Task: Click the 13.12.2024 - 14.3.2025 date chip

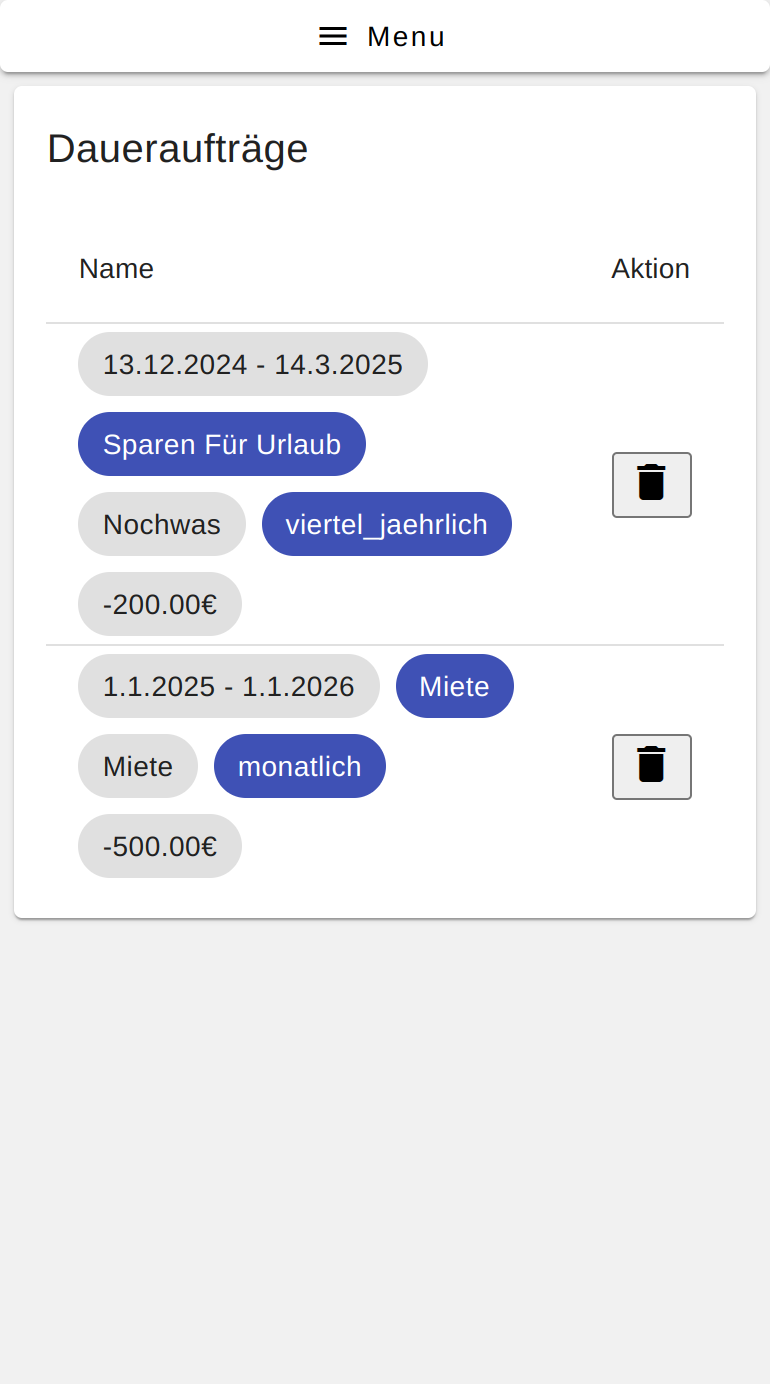Action: click(x=252, y=364)
